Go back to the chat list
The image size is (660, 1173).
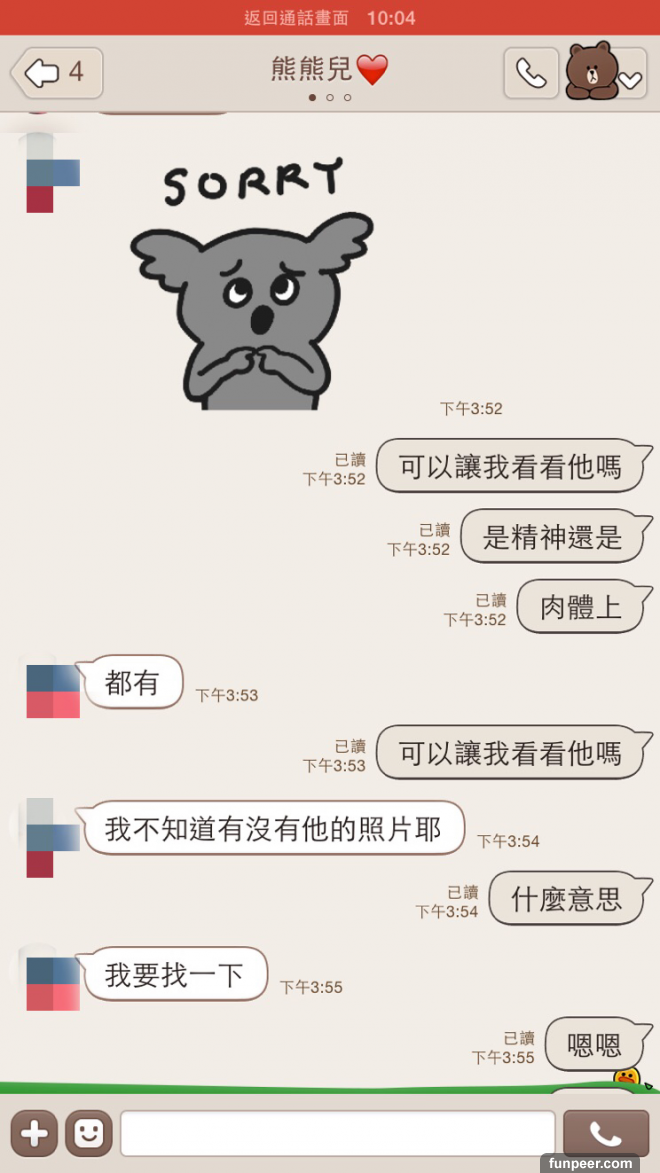click(x=56, y=73)
